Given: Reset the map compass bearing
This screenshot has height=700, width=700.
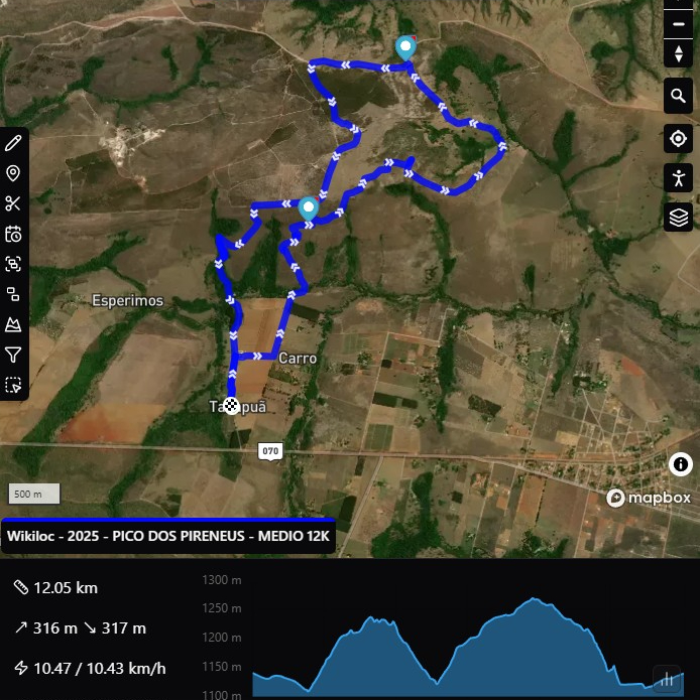Looking at the screenshot, I should (679, 54).
